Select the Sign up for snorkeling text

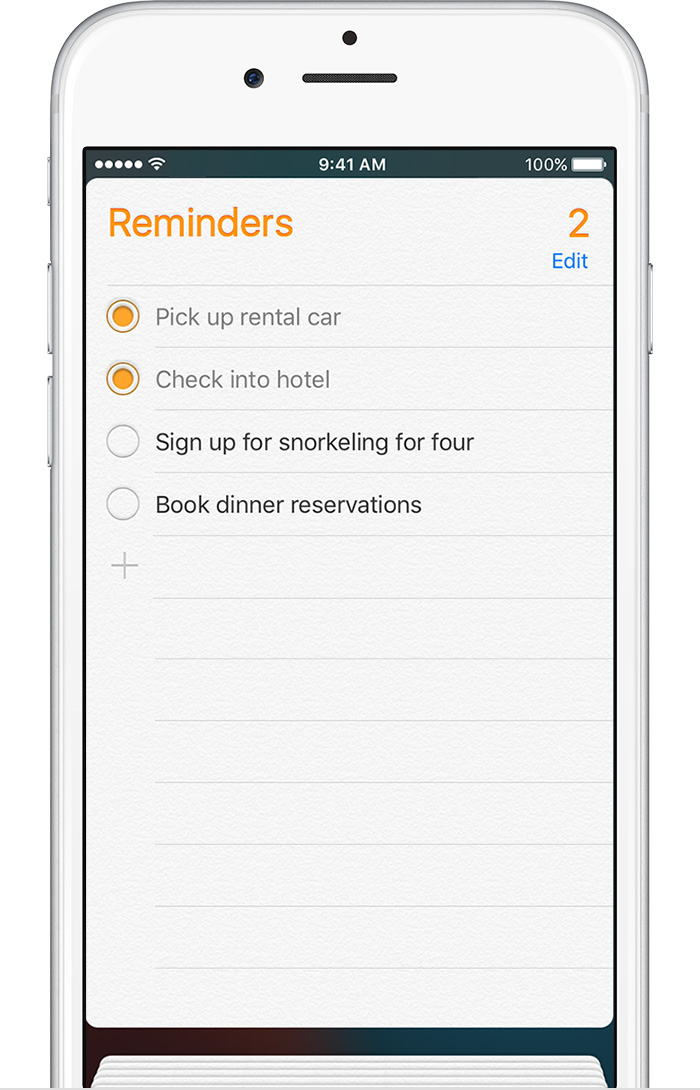coord(314,442)
